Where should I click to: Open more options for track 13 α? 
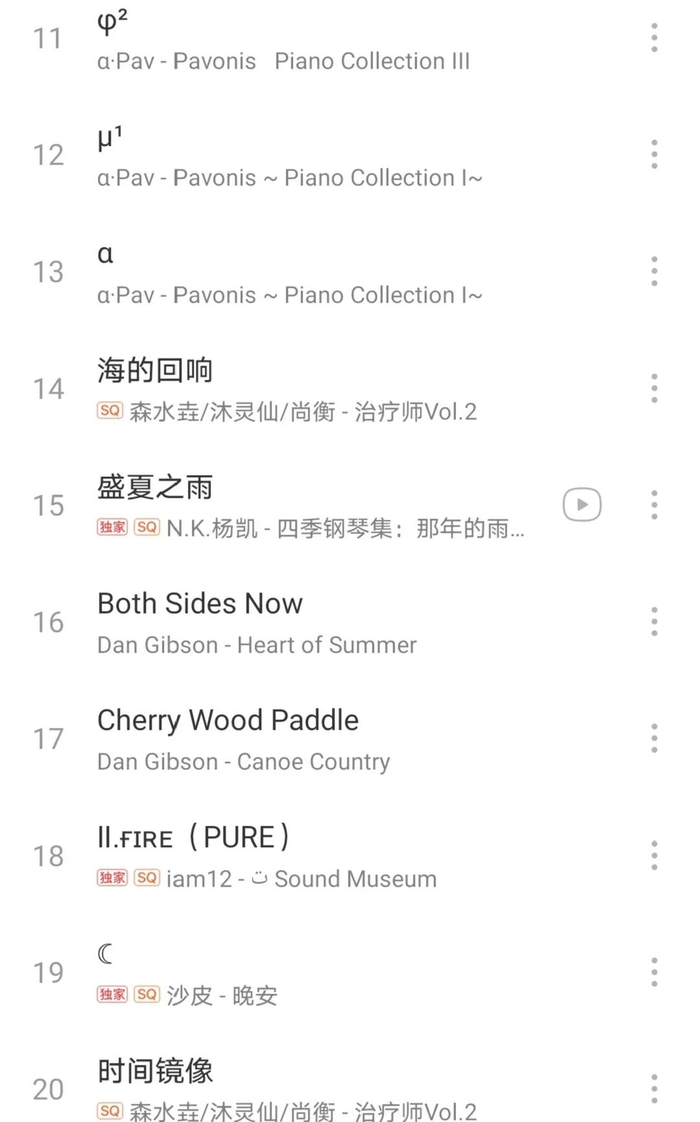coord(654,272)
